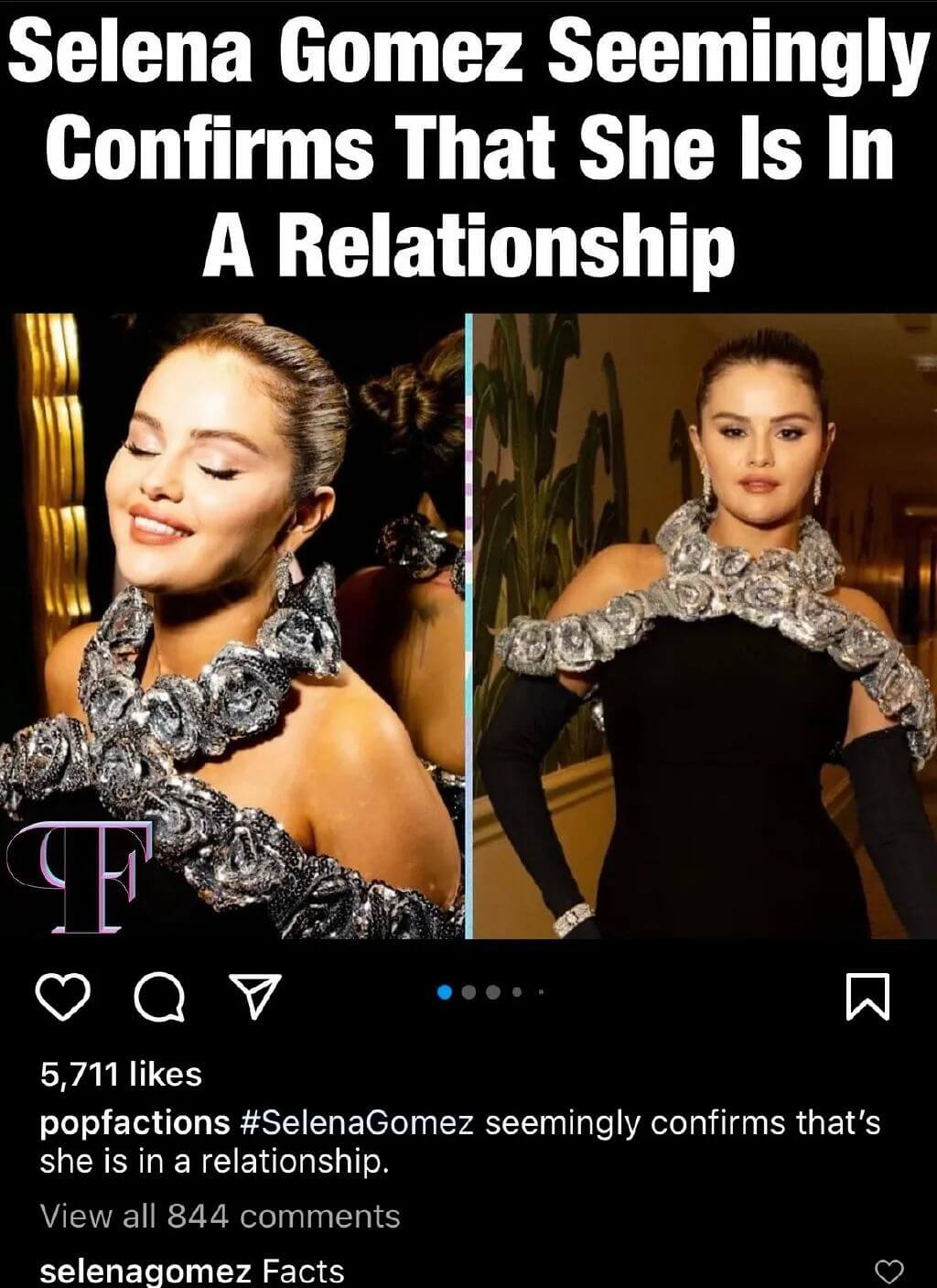
Task: Open the popfactions profile from caption
Action: coord(135,1122)
